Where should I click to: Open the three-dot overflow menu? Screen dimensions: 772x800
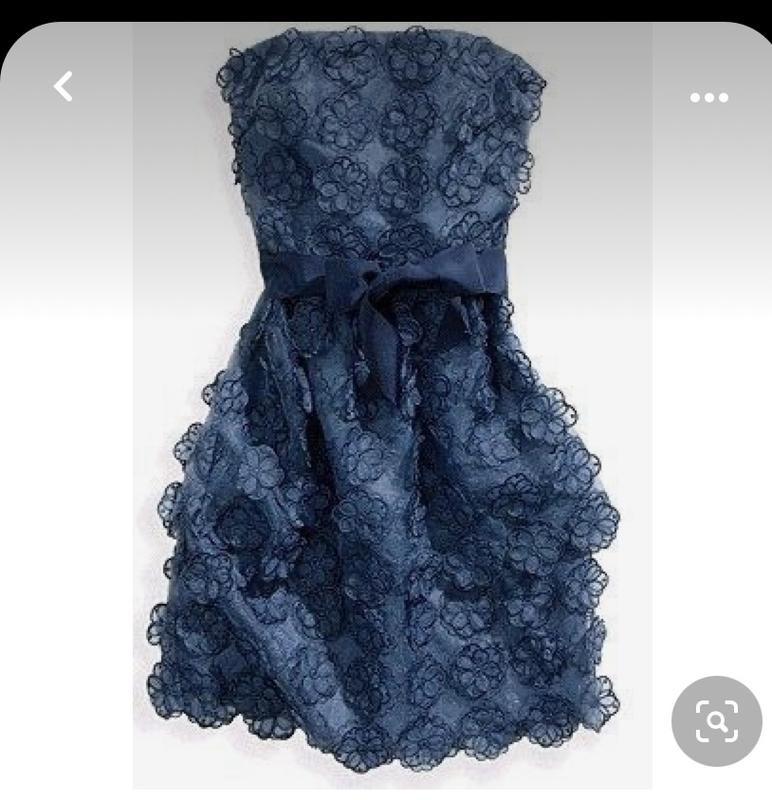(709, 98)
